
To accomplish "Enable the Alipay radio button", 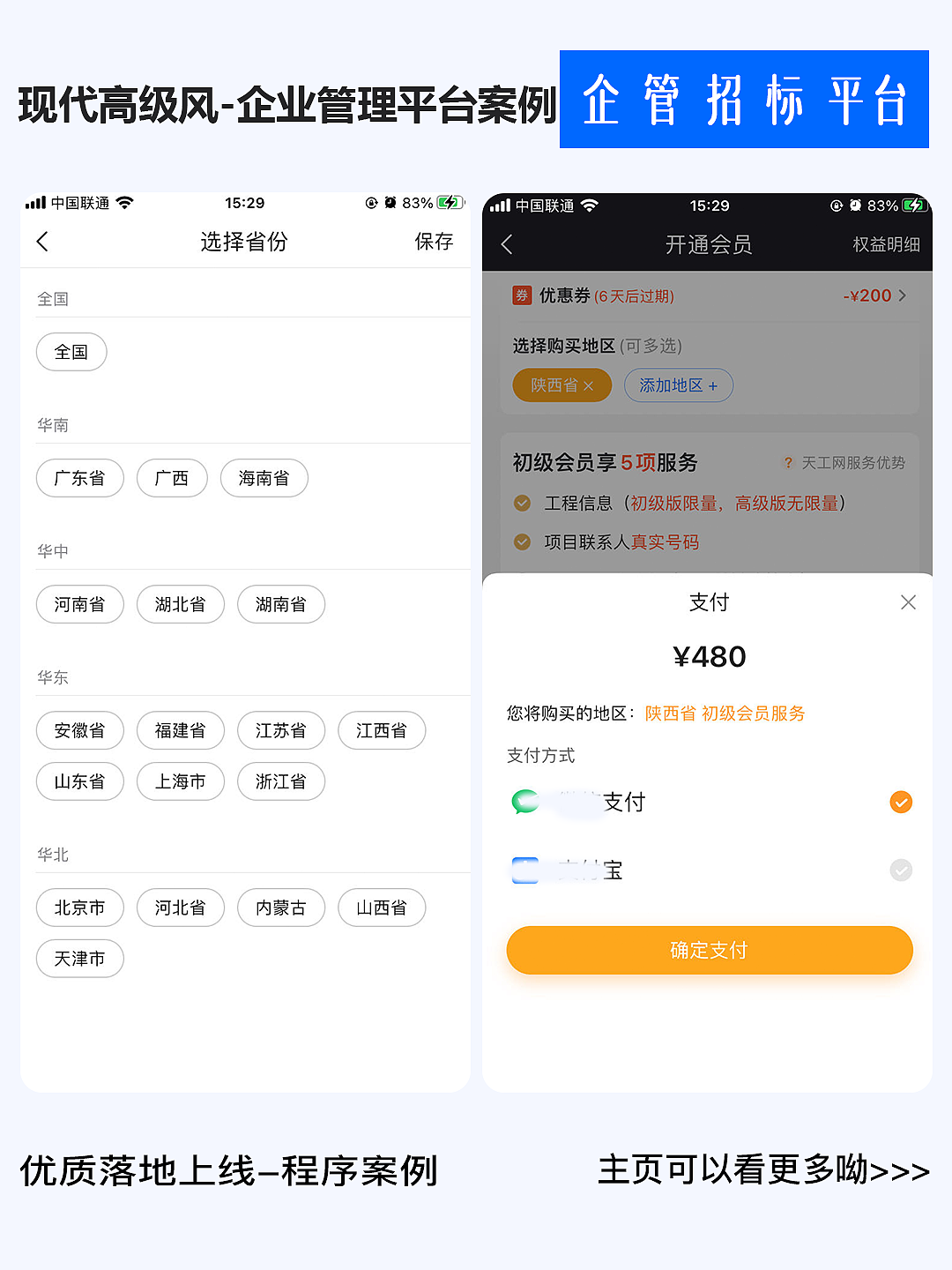I will click(x=900, y=870).
